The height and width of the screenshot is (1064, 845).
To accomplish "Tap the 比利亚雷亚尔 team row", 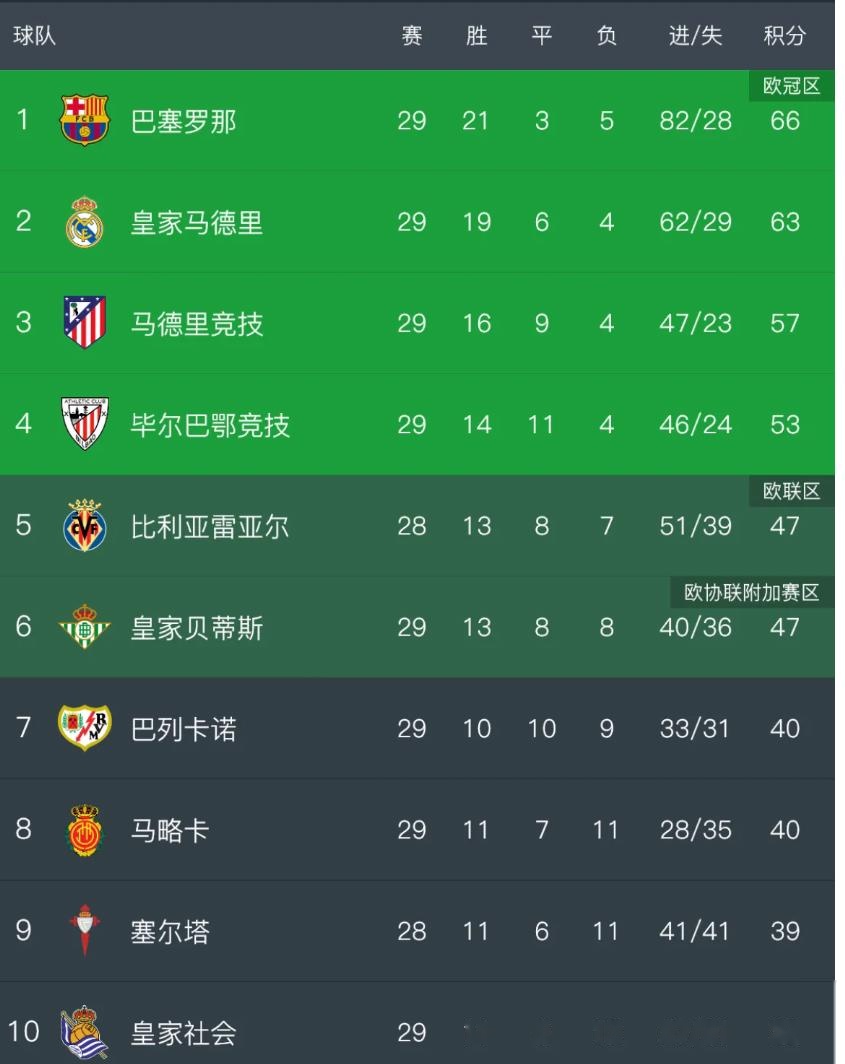I will tap(210, 526).
